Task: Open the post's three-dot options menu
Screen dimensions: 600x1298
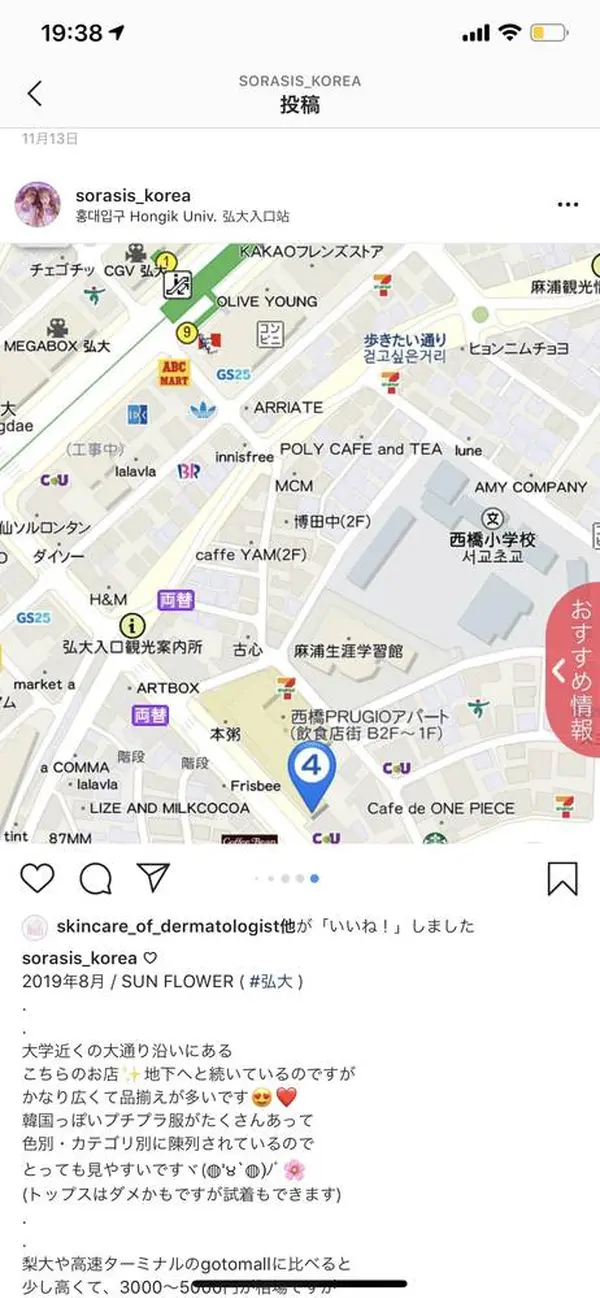Action: click(567, 205)
